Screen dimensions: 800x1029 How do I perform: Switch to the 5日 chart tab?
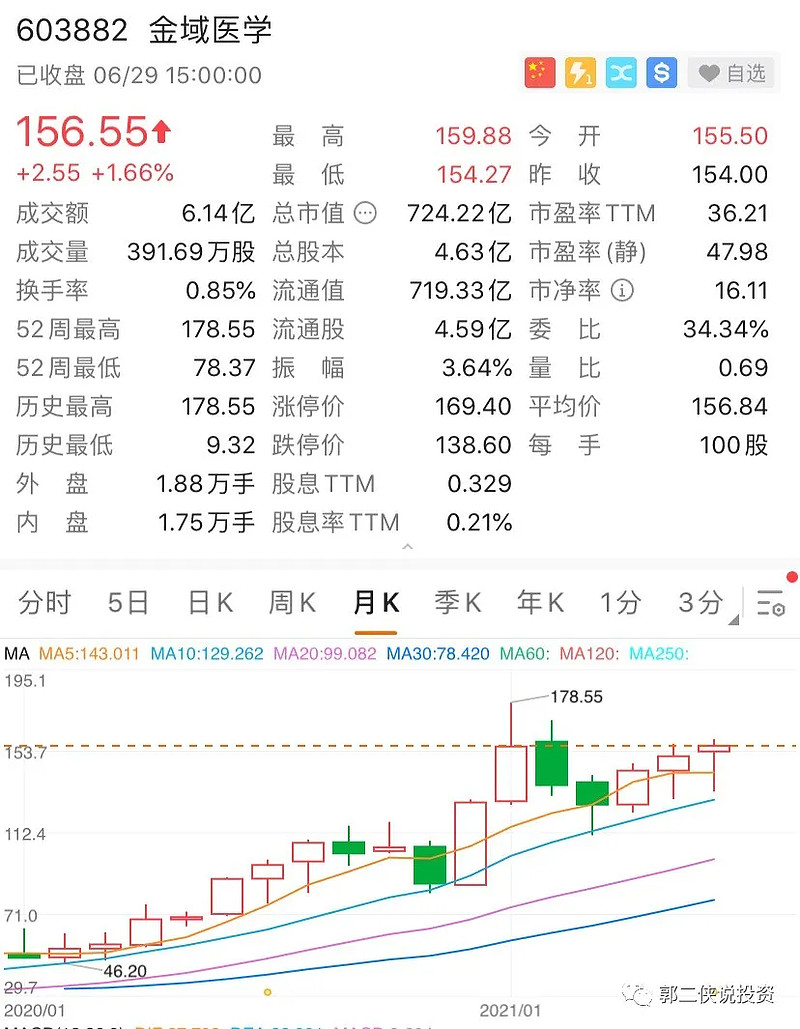(x=128, y=602)
